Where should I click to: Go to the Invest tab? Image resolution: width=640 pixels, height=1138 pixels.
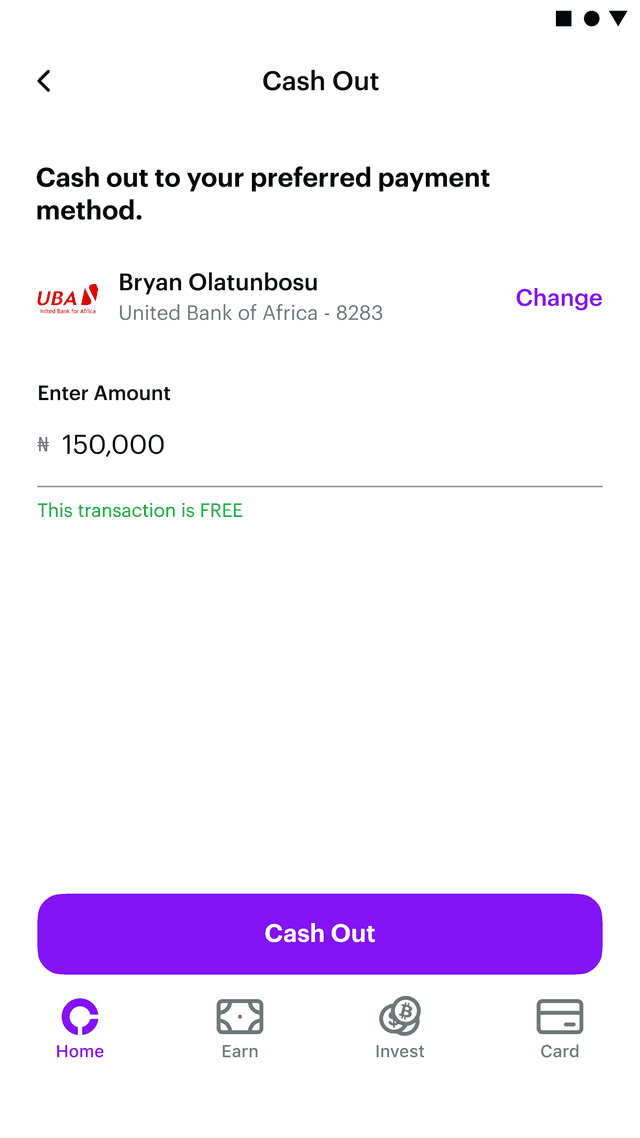tap(400, 1029)
